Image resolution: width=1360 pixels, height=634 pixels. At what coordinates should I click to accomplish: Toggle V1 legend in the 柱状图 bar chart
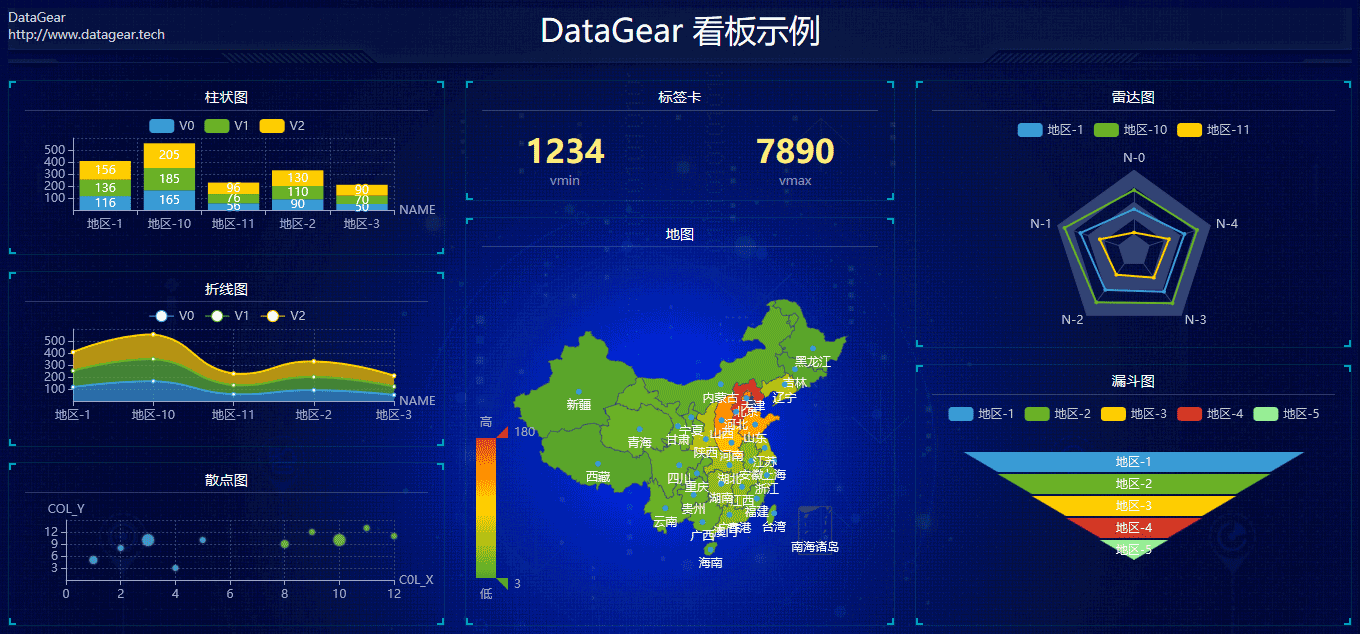coord(227,126)
